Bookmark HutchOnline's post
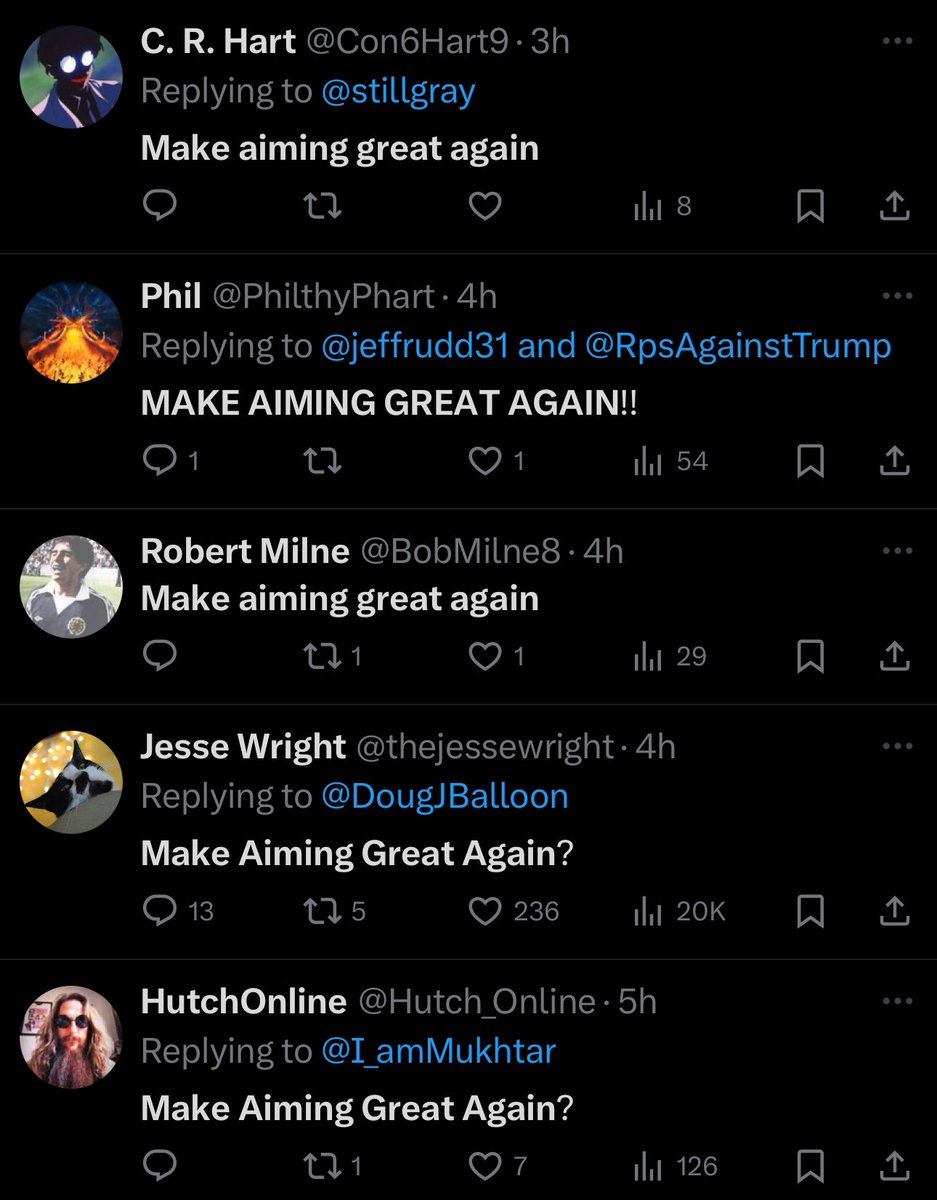 coord(810,1166)
